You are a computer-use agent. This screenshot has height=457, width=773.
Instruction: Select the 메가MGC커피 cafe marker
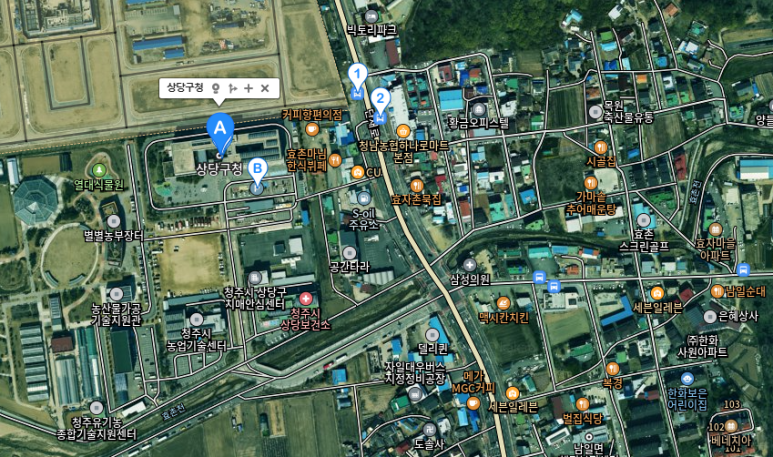tap(473, 402)
